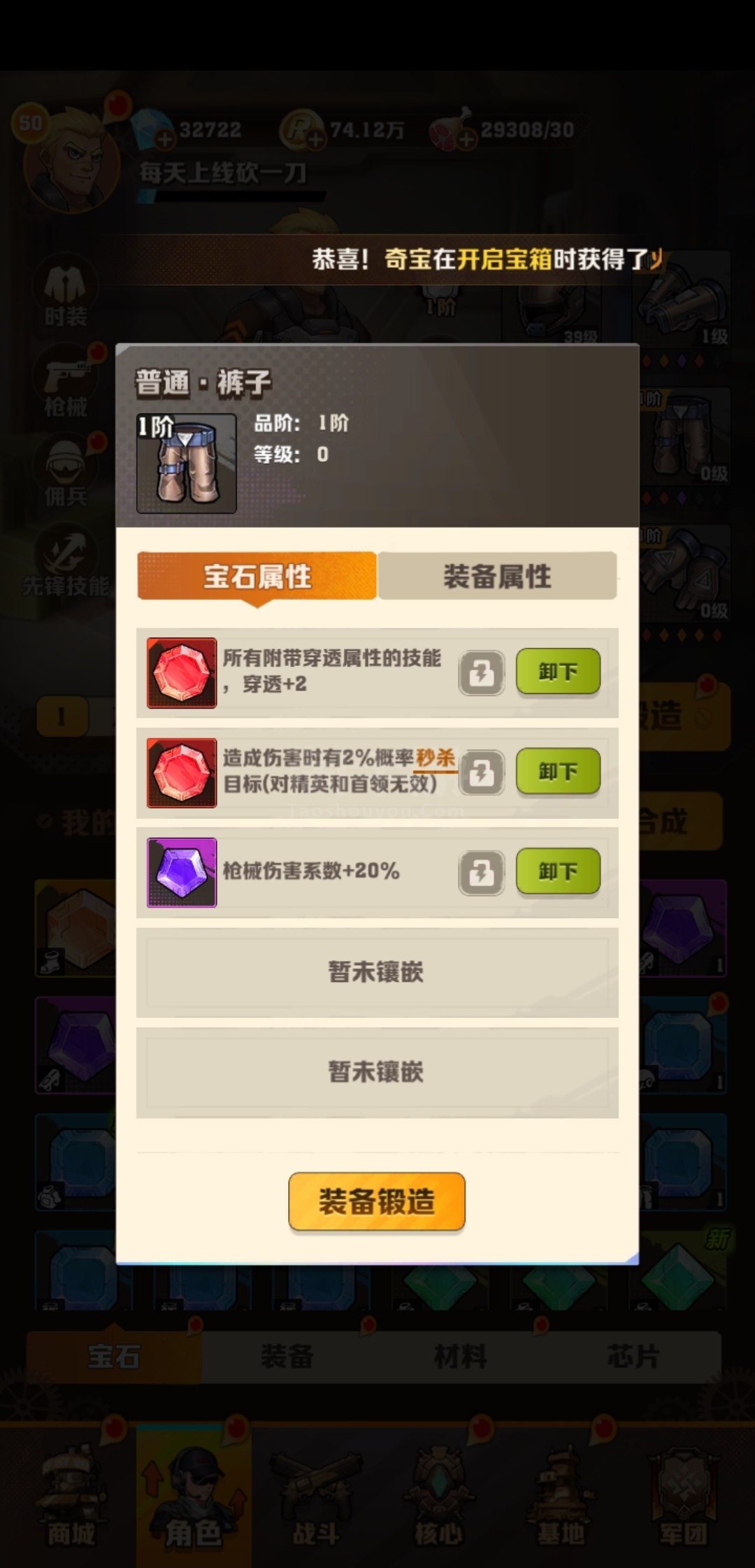This screenshot has width=755, height=1568.
Task: Select the 宝石属性 tab
Action: [257, 576]
